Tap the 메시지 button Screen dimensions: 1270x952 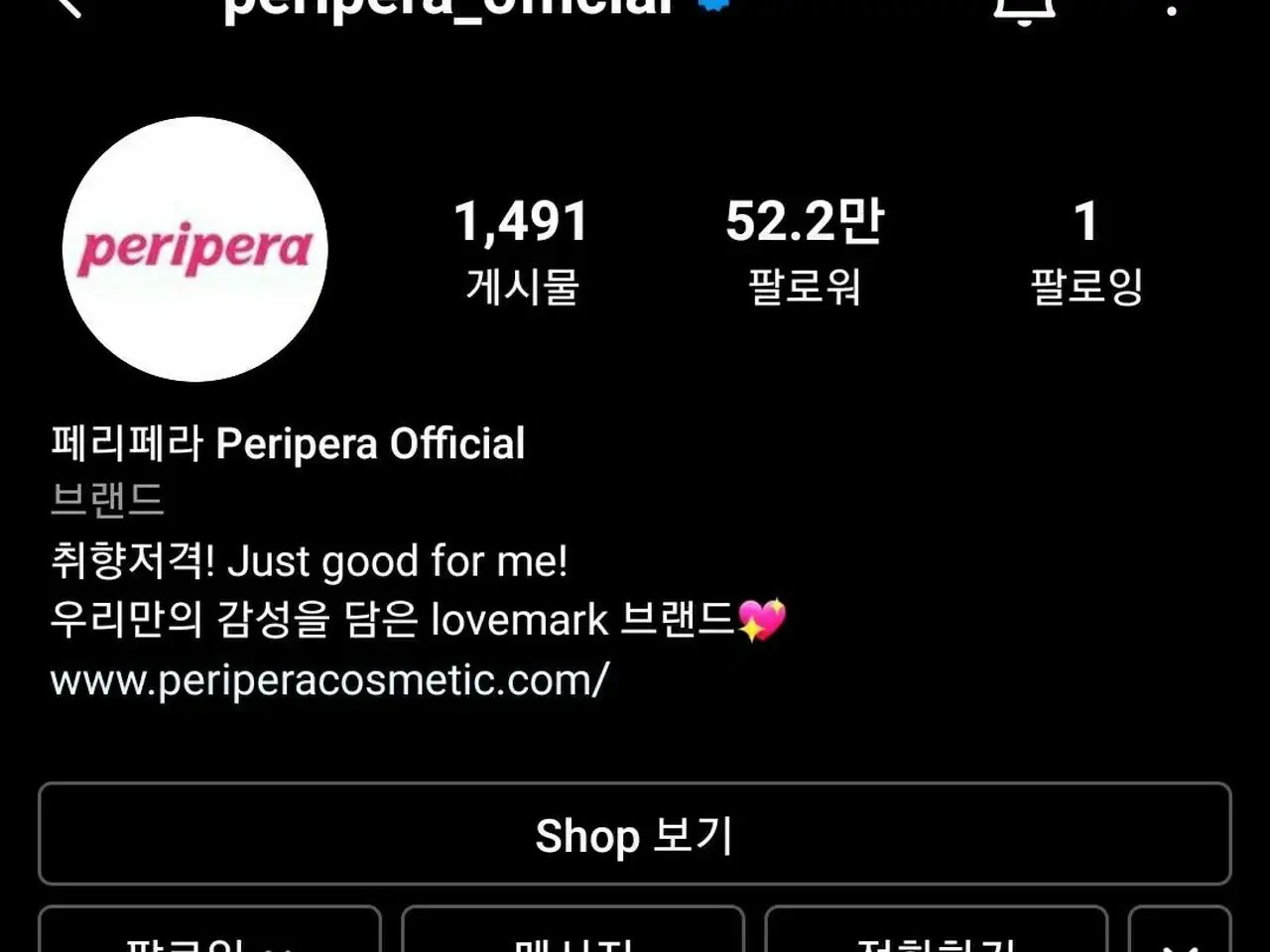point(572,932)
